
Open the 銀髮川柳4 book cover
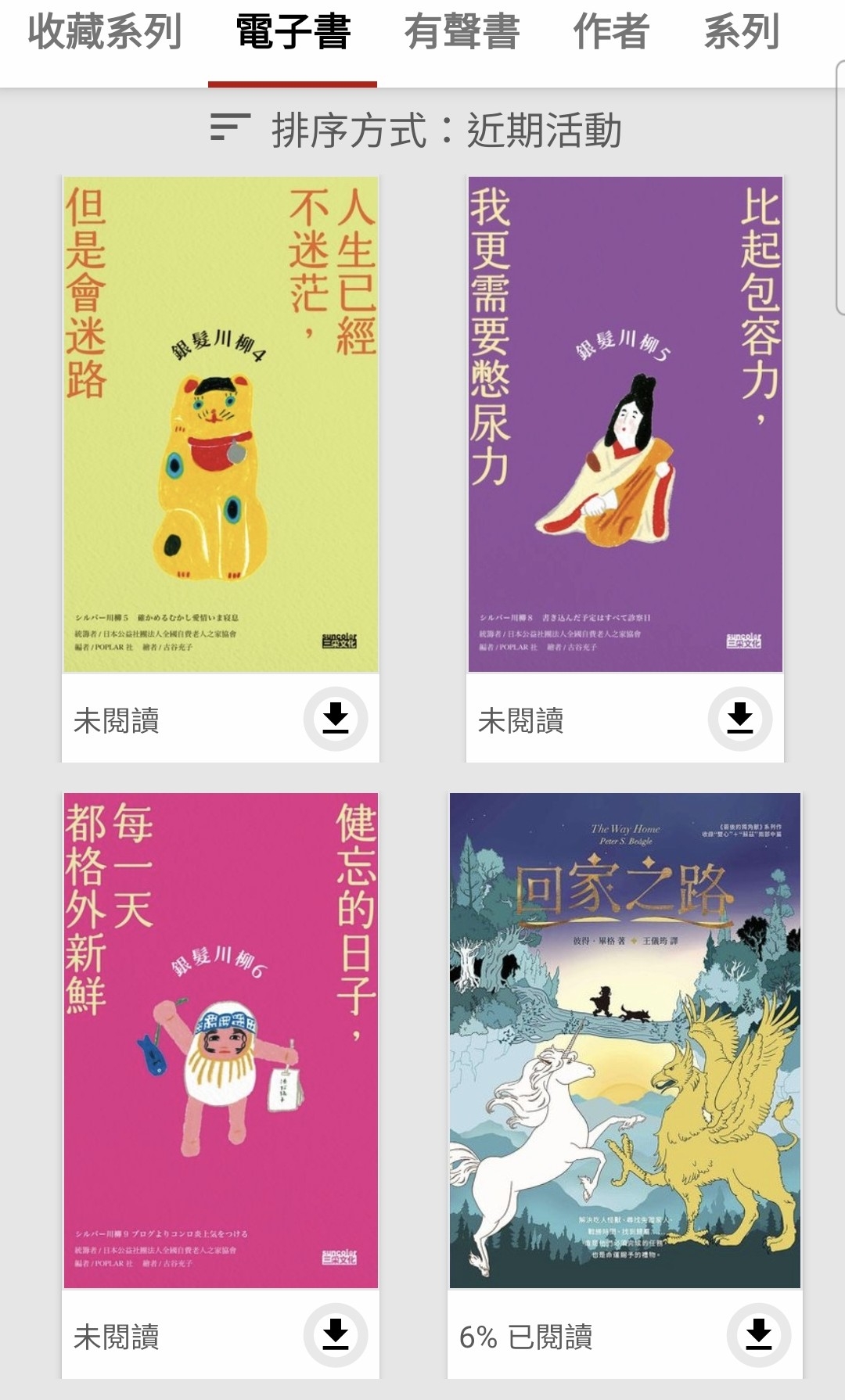click(221, 424)
